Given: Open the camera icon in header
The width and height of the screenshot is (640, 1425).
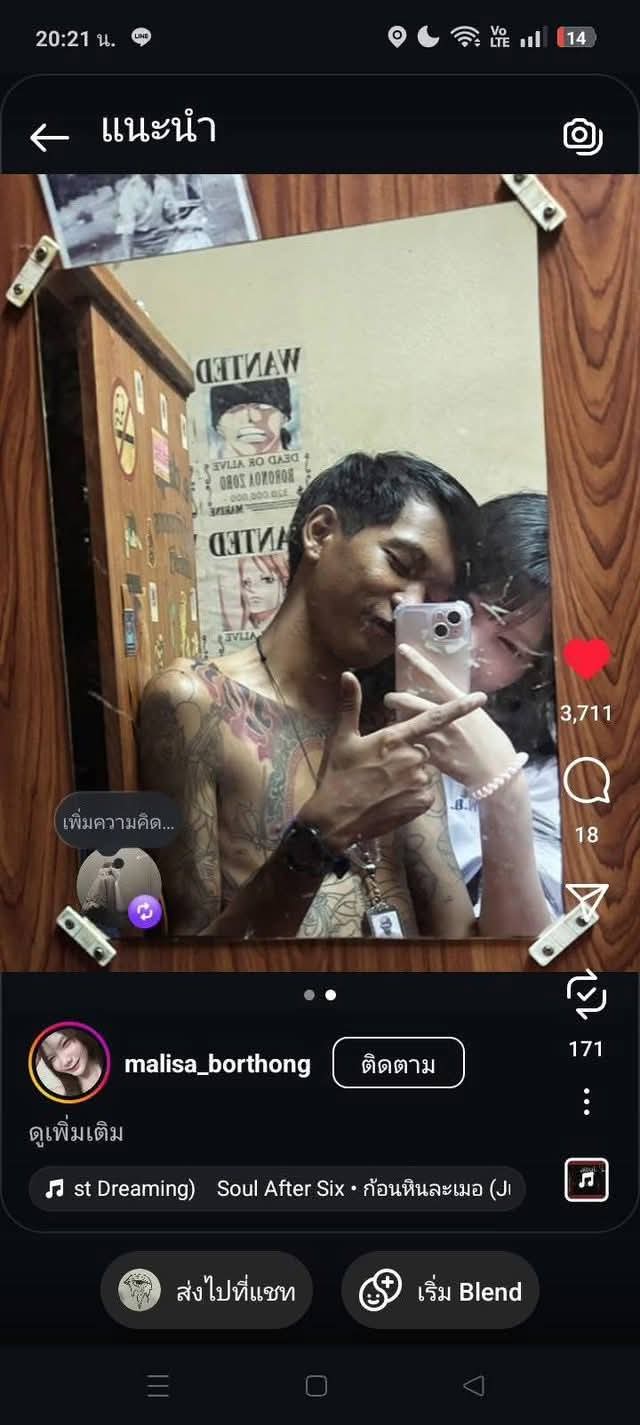Looking at the screenshot, I should (x=582, y=136).
